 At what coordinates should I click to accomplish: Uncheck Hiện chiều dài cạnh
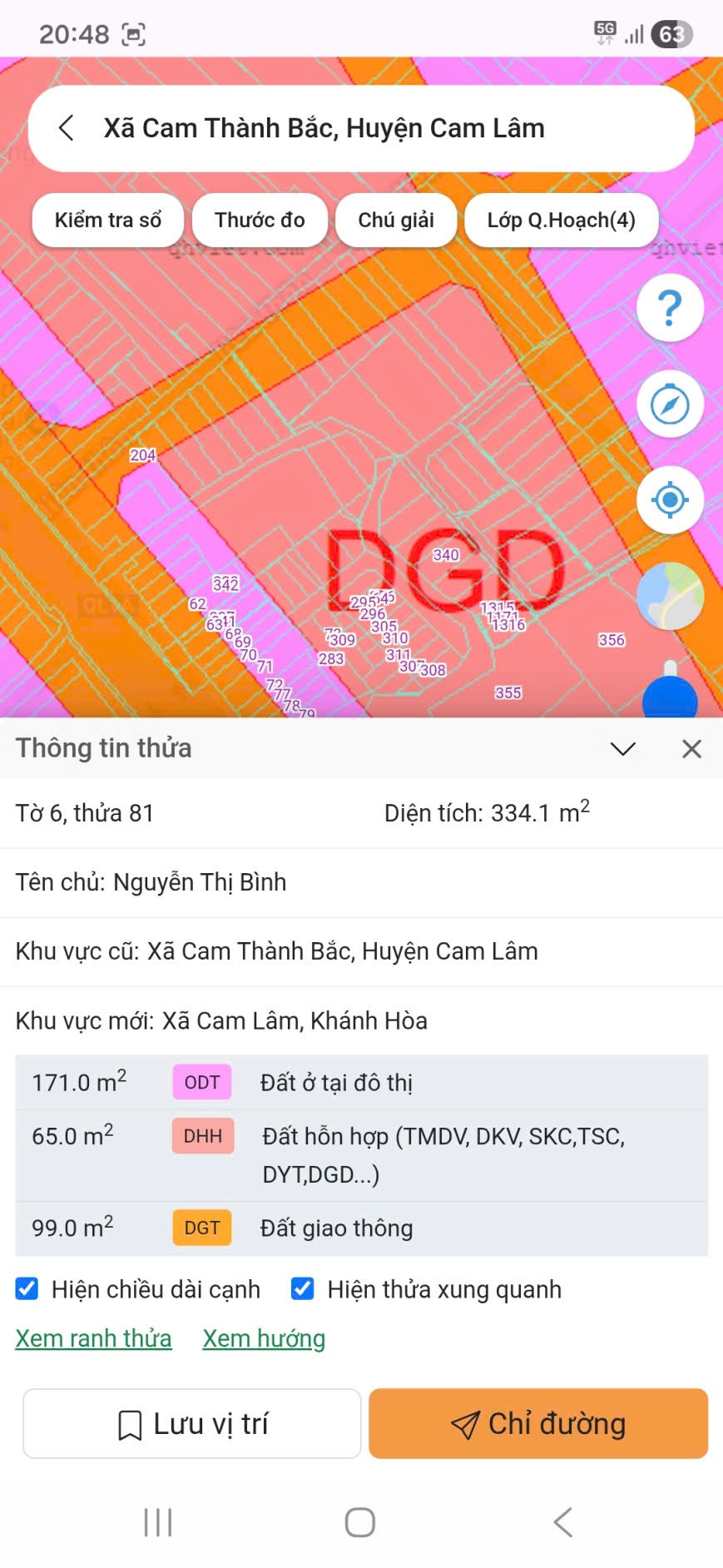coord(27,1289)
